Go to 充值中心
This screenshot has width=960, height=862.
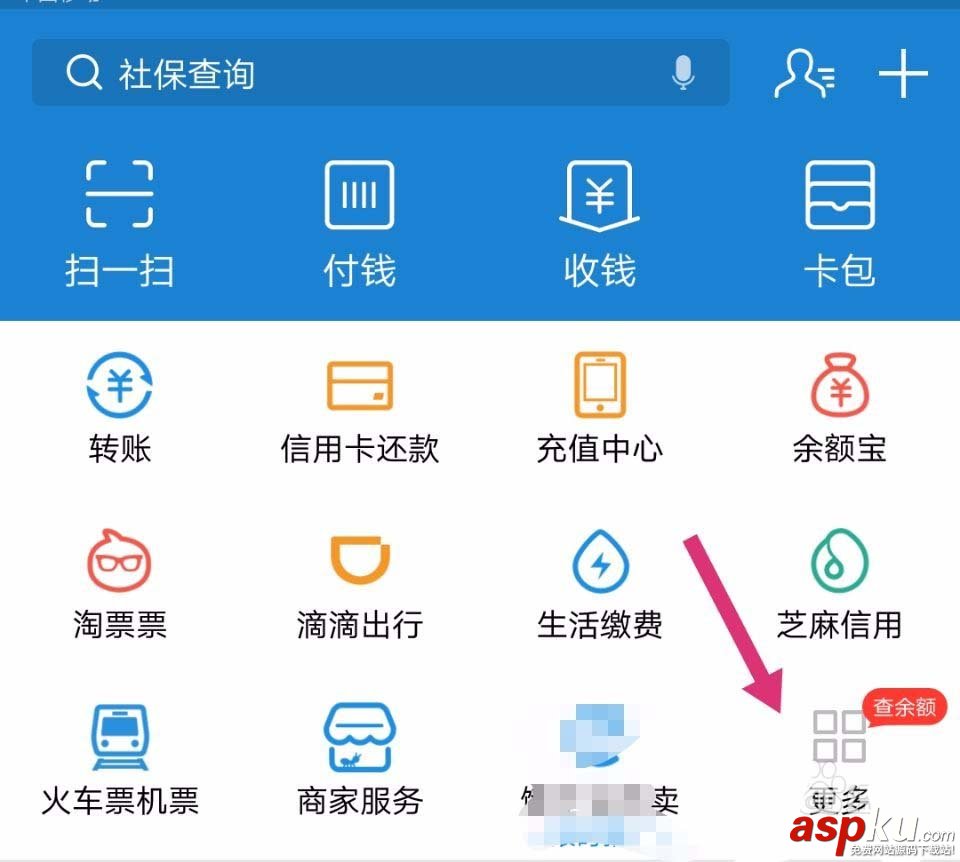[x=599, y=408]
